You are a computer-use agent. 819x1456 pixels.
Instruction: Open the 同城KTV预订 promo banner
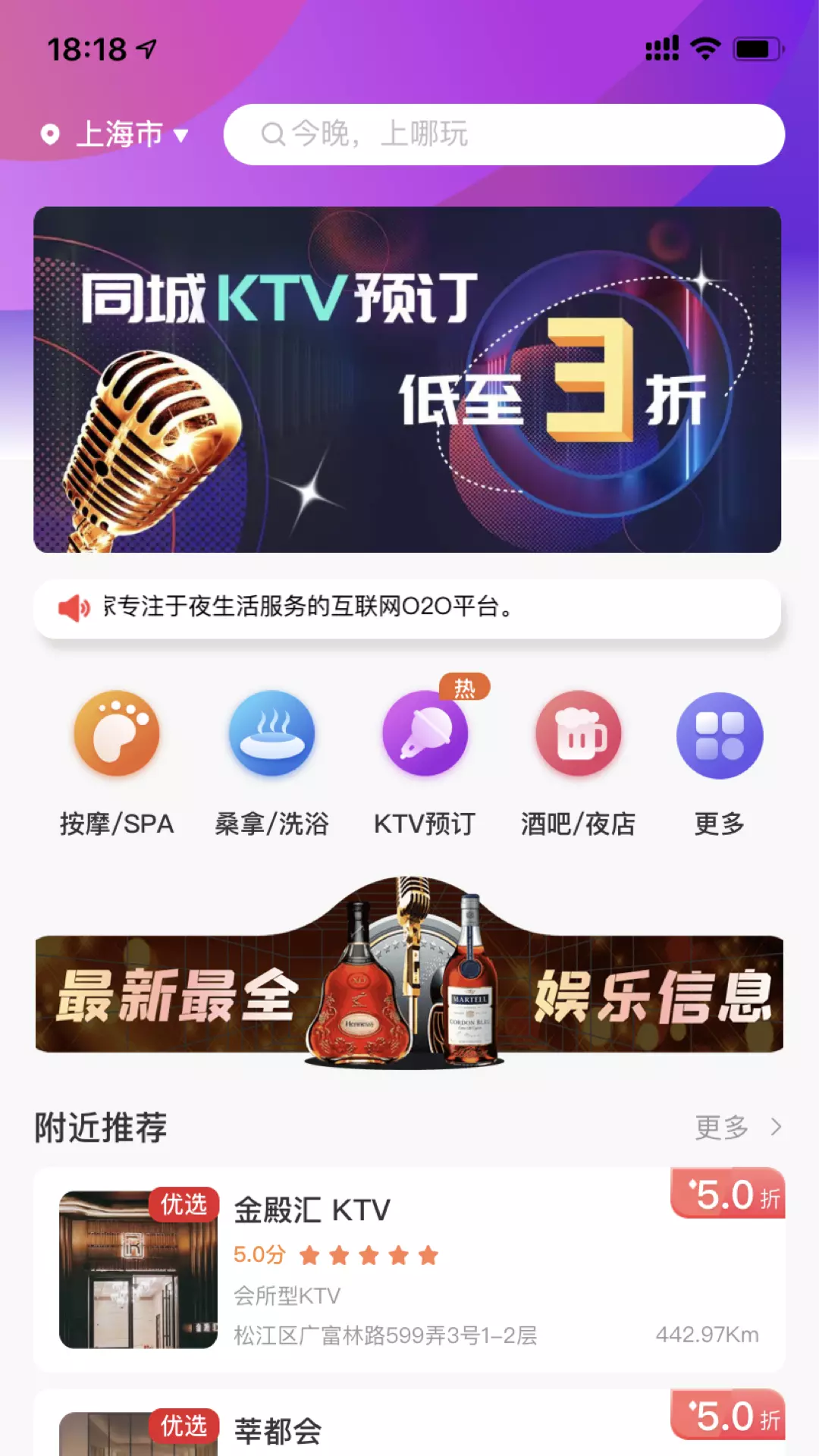(x=407, y=379)
